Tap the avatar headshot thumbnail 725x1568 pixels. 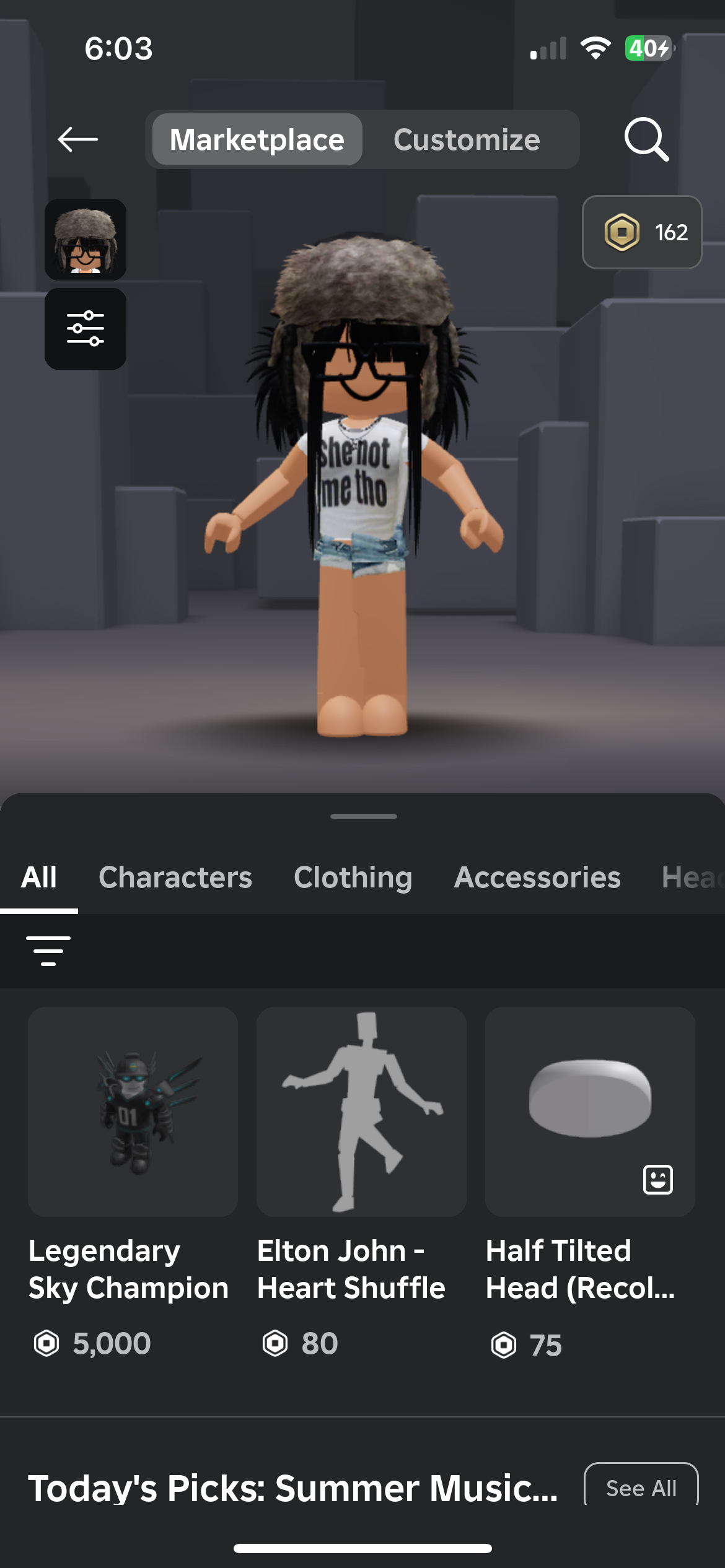(x=86, y=240)
